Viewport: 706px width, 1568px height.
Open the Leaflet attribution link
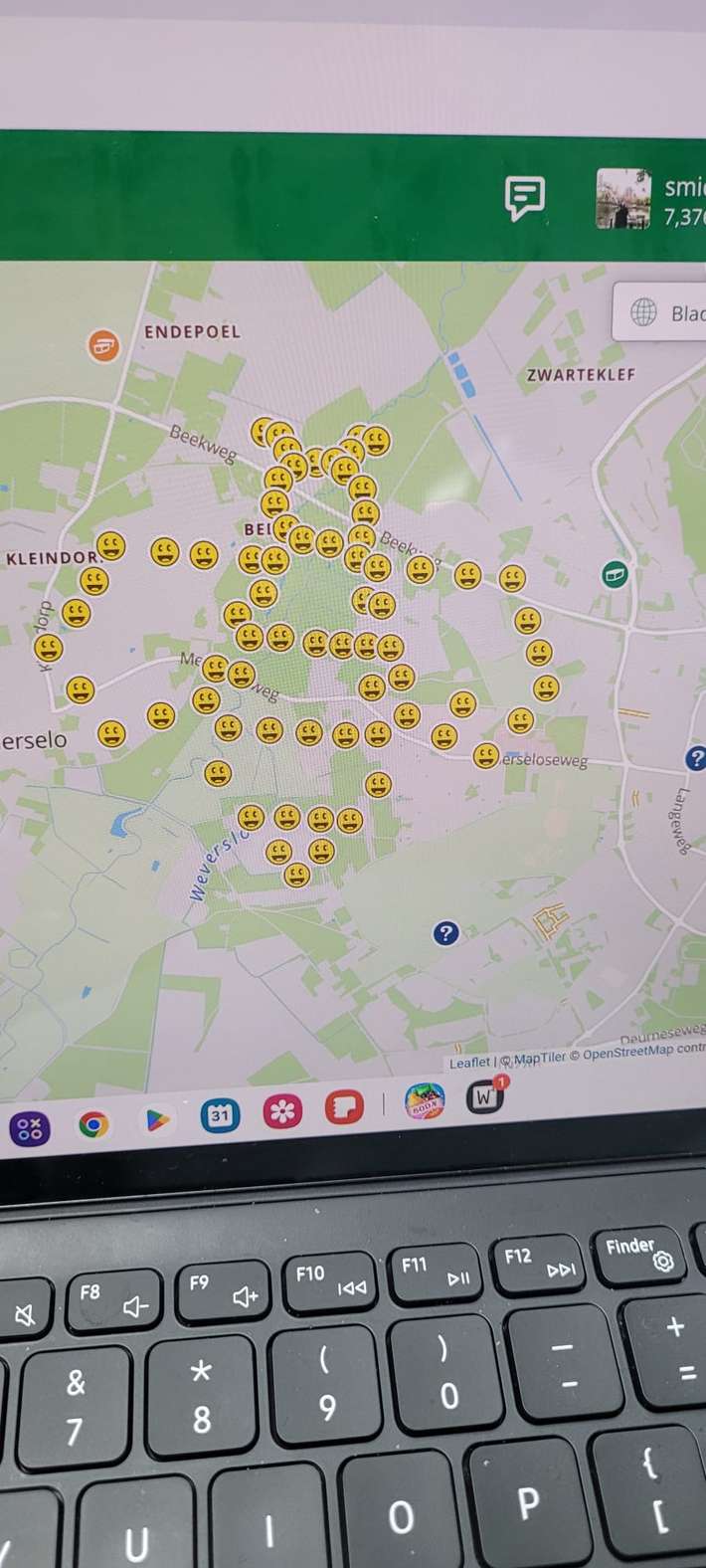[x=469, y=1063]
